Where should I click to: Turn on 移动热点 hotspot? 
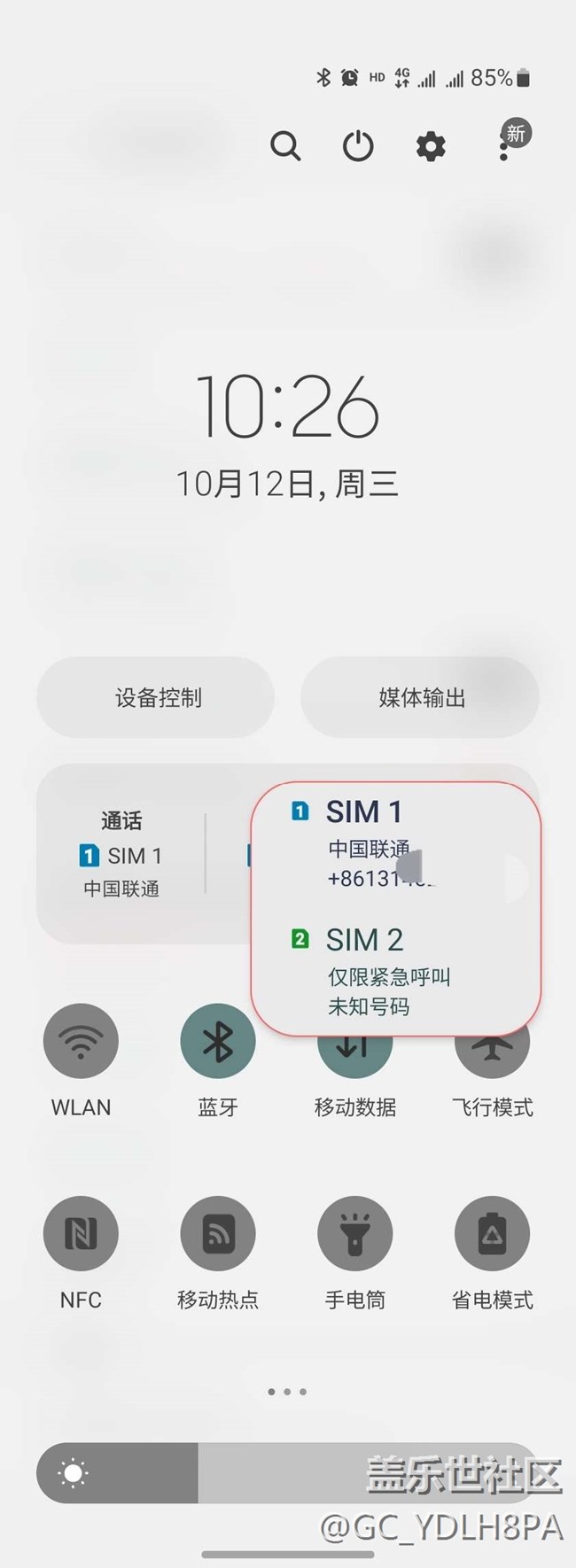pyautogui.click(x=217, y=1233)
